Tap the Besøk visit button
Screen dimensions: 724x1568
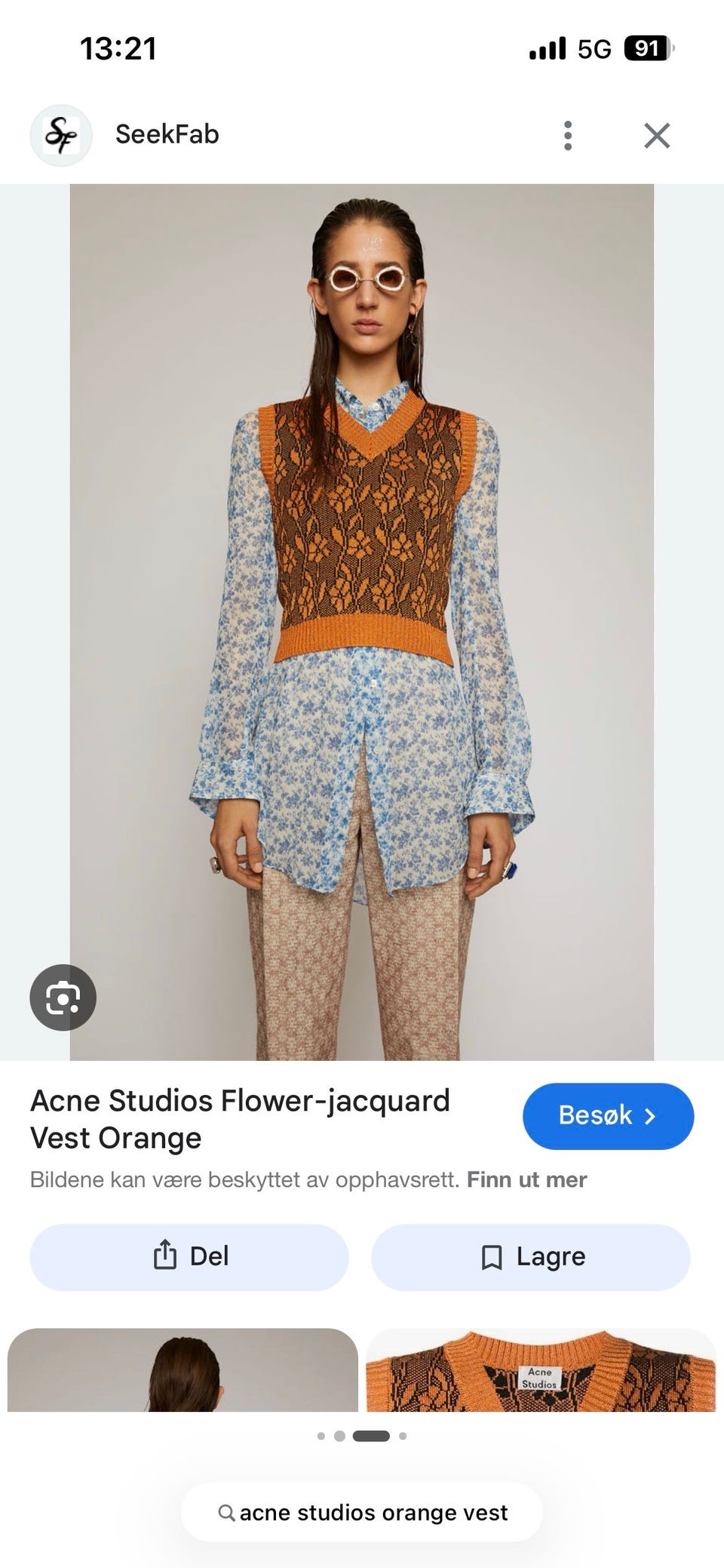coord(608,1116)
